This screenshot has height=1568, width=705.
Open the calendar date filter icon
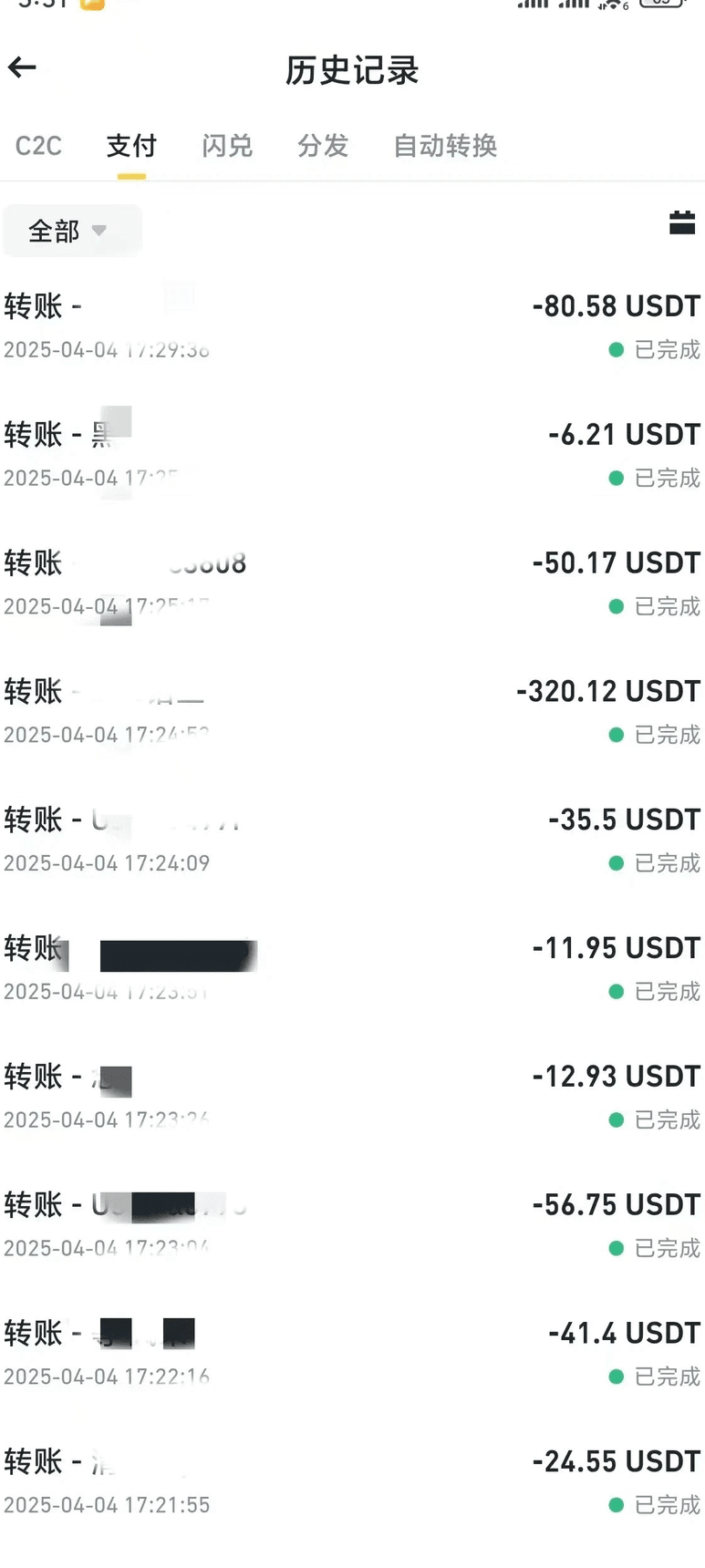point(682,222)
